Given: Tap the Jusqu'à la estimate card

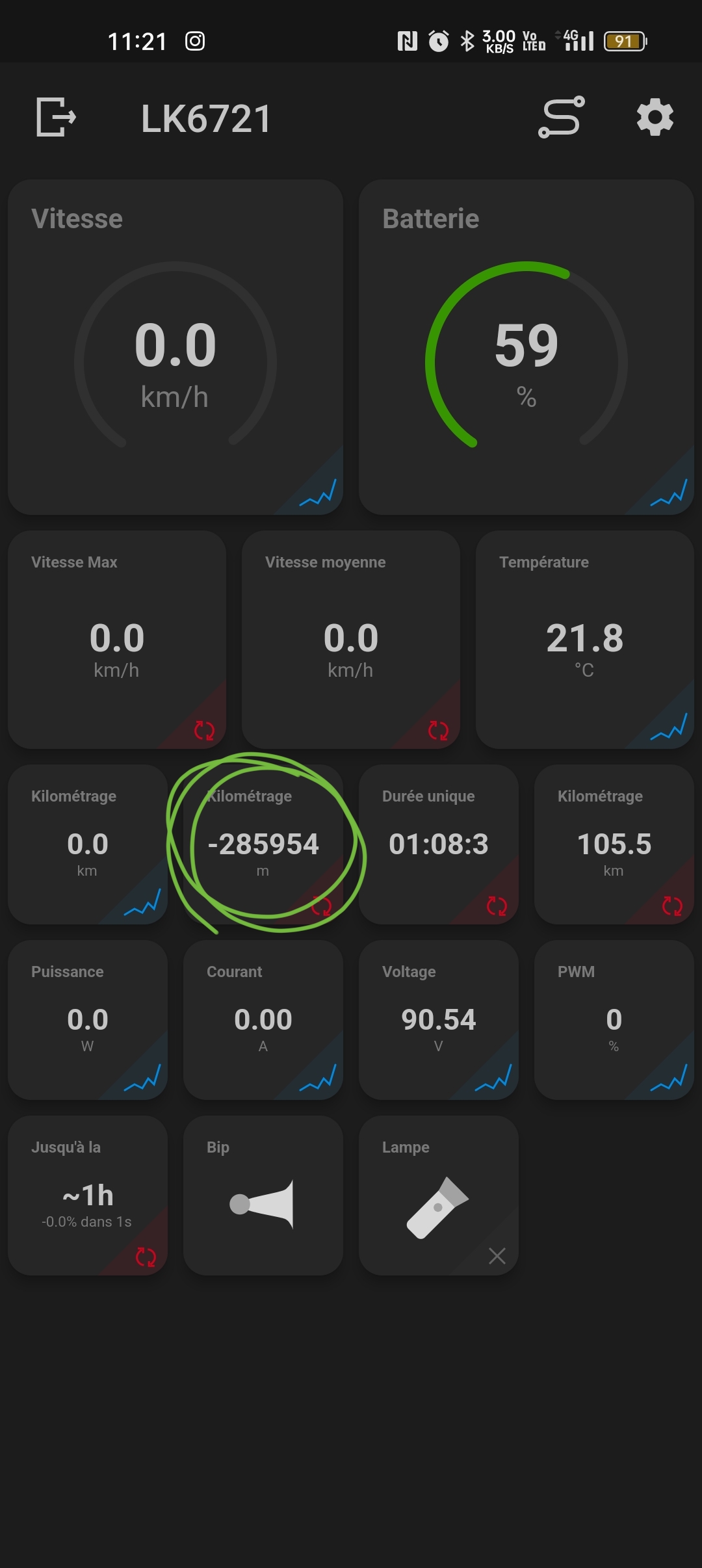Looking at the screenshot, I should click(x=88, y=1196).
